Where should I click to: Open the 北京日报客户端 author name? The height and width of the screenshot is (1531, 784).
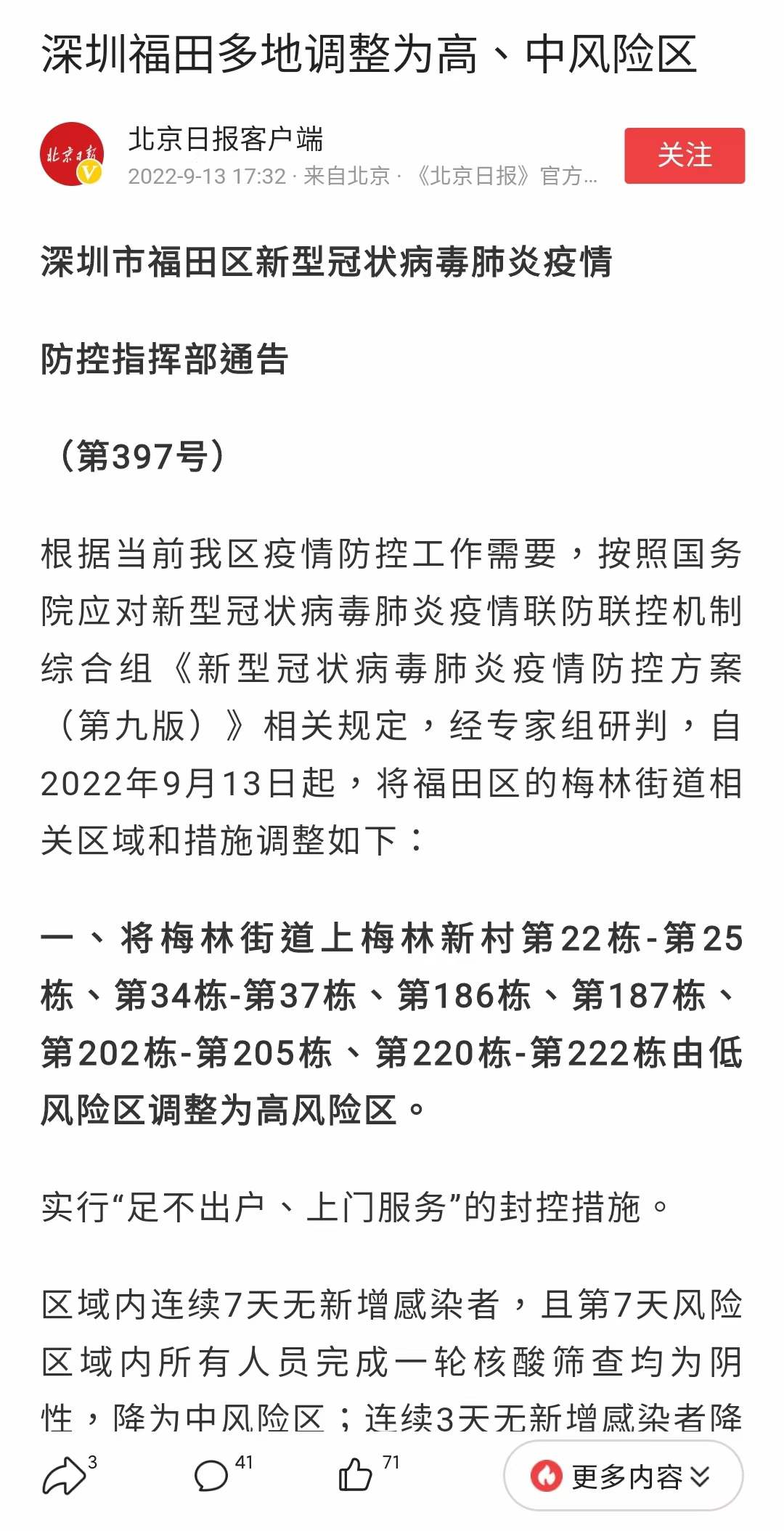226,139
